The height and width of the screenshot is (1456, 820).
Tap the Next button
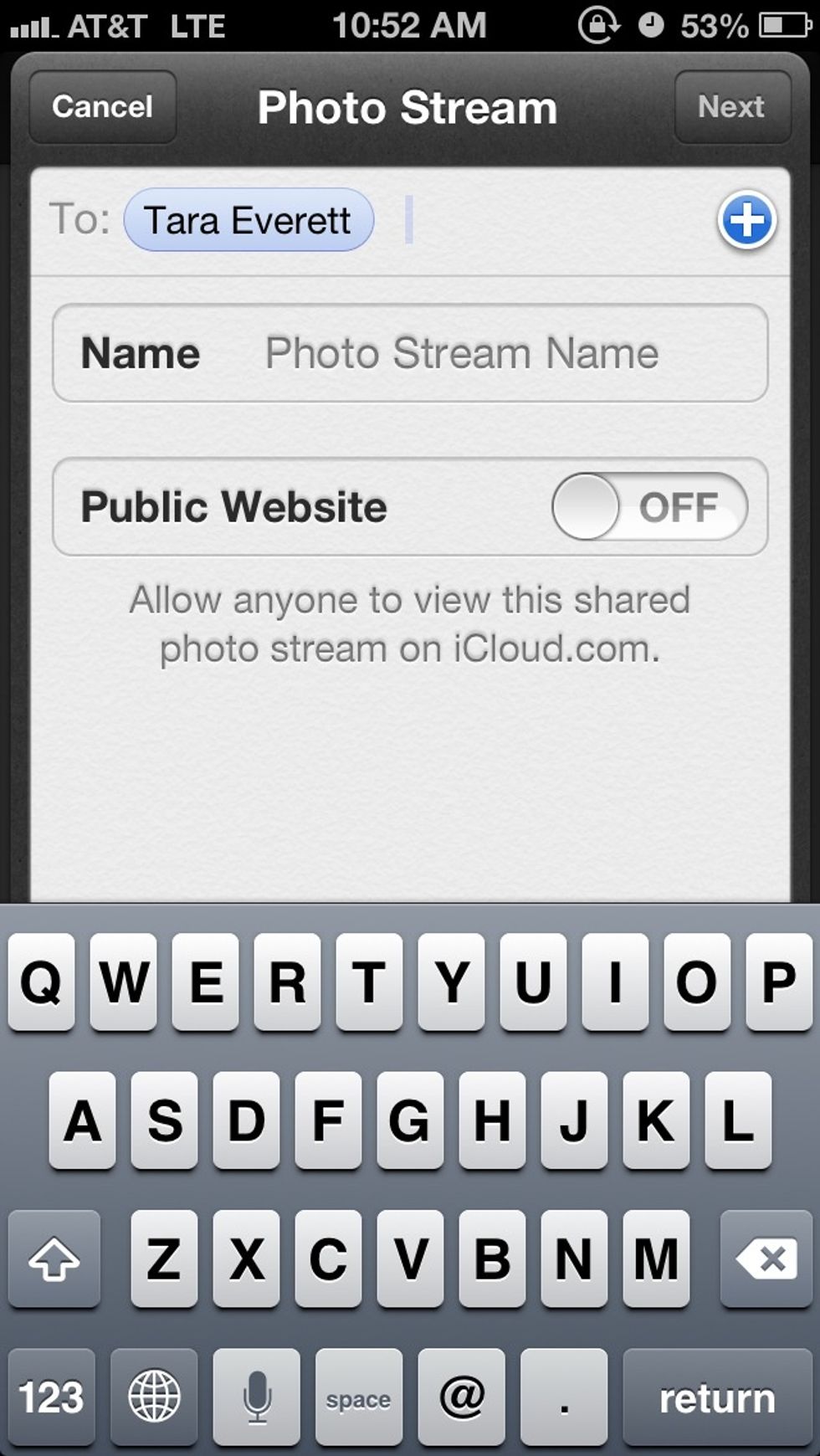[731, 107]
